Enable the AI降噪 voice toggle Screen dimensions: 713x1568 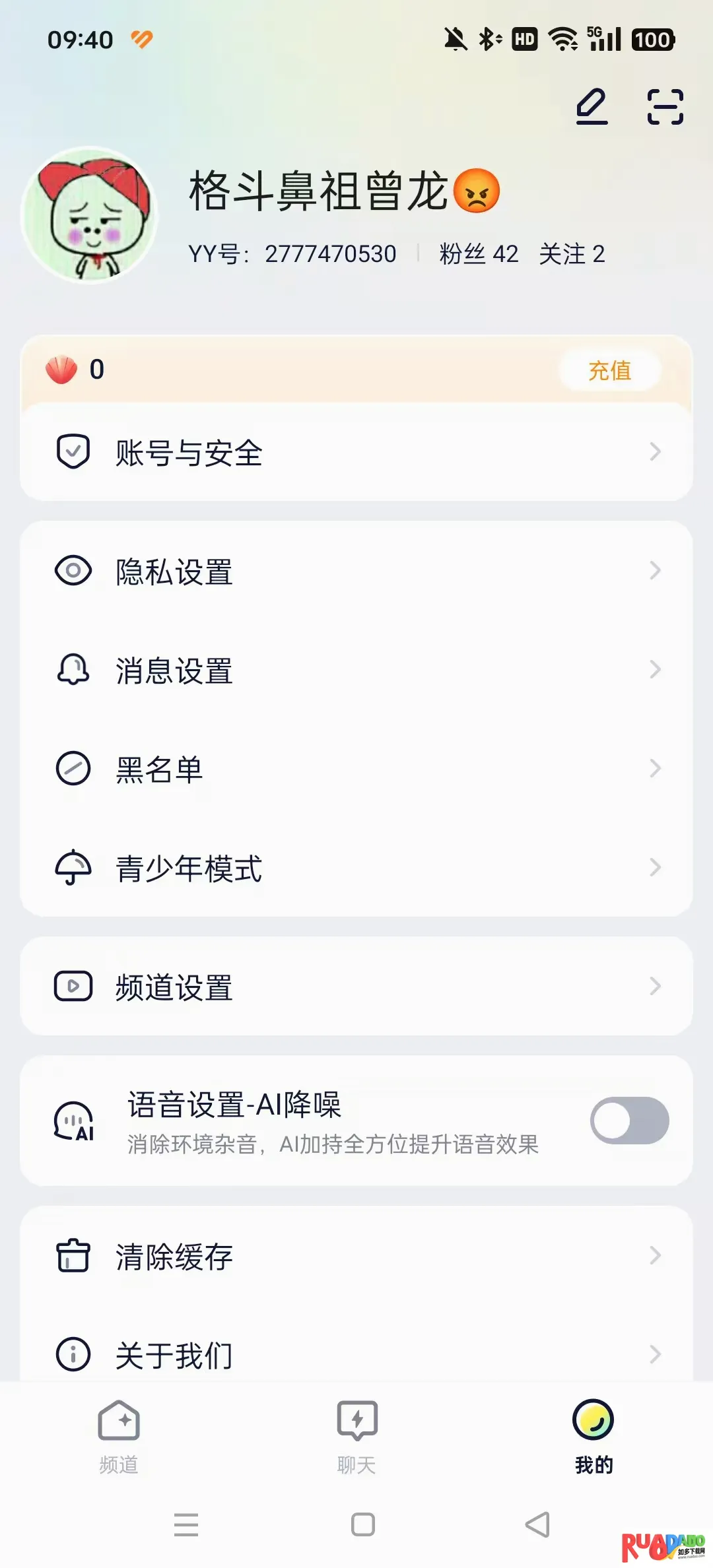point(629,1121)
